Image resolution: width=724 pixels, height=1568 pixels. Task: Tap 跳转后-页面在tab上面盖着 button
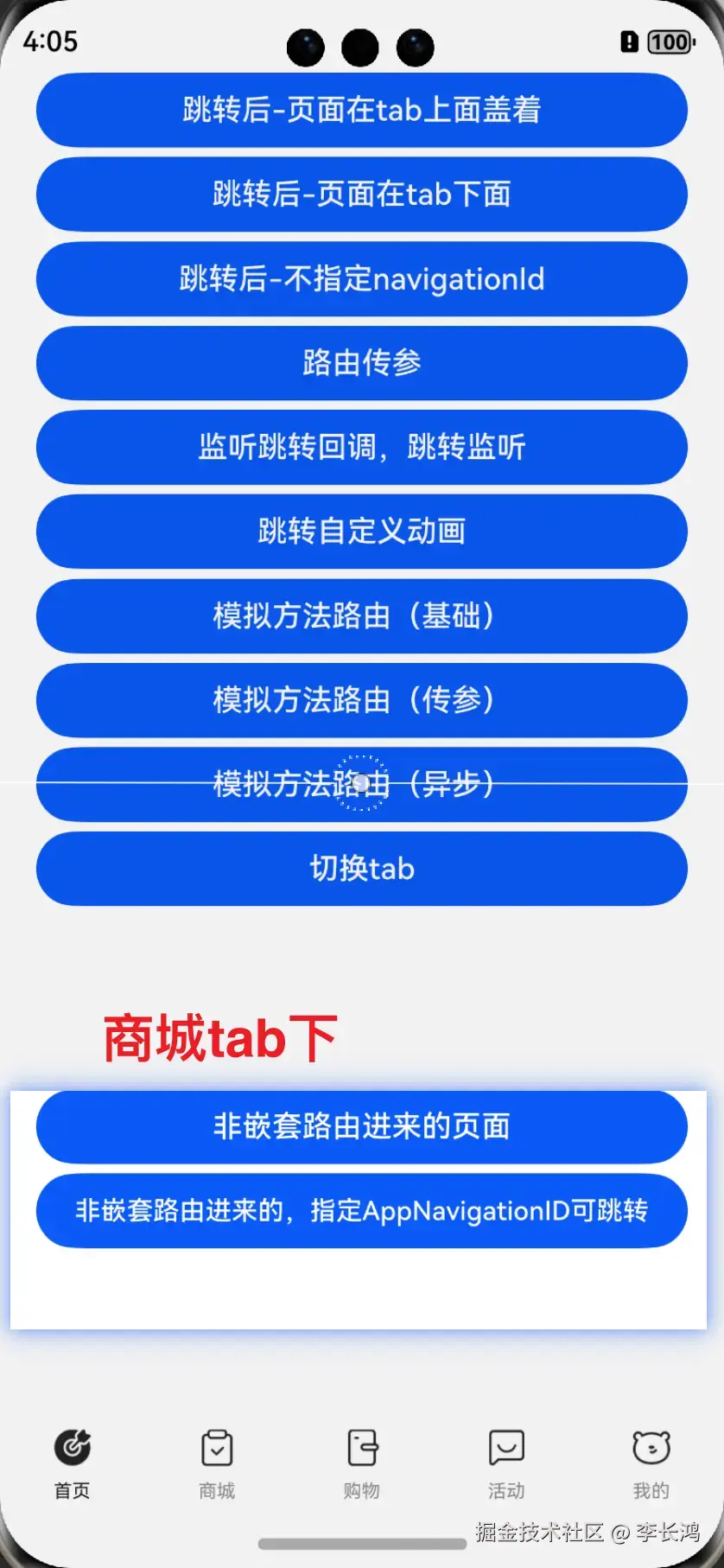pyautogui.click(x=361, y=110)
